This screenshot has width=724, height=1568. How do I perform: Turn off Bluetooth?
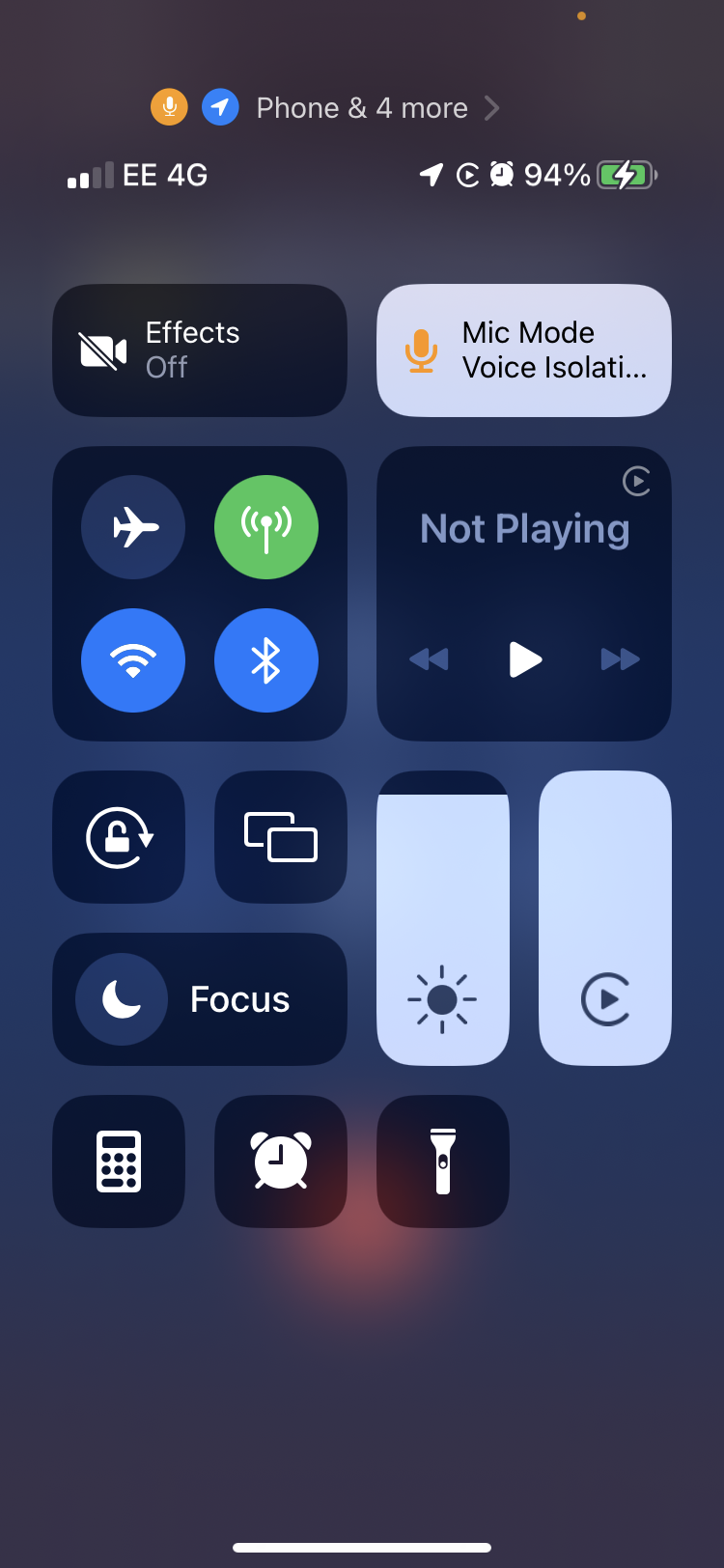coord(266,659)
